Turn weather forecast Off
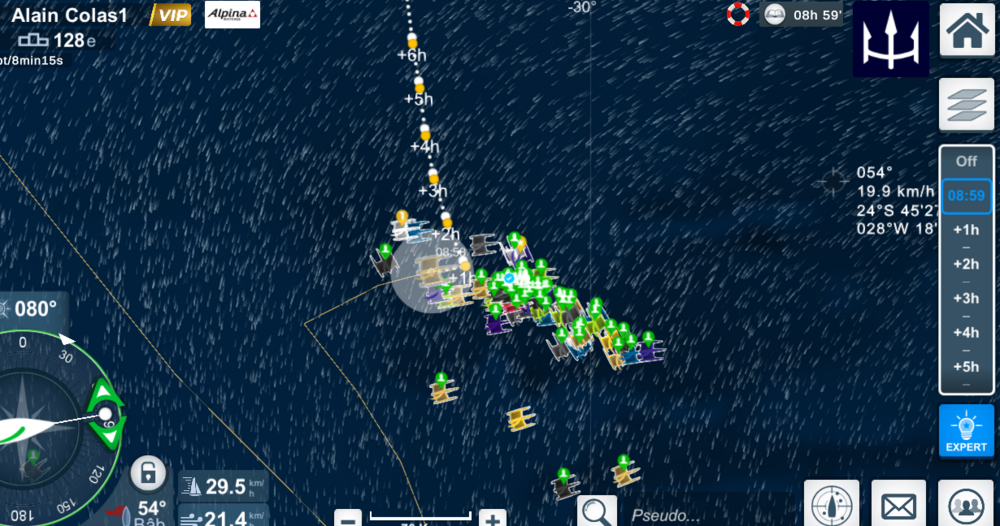Viewport: 1000px width, 526px height. pyautogui.click(x=966, y=161)
